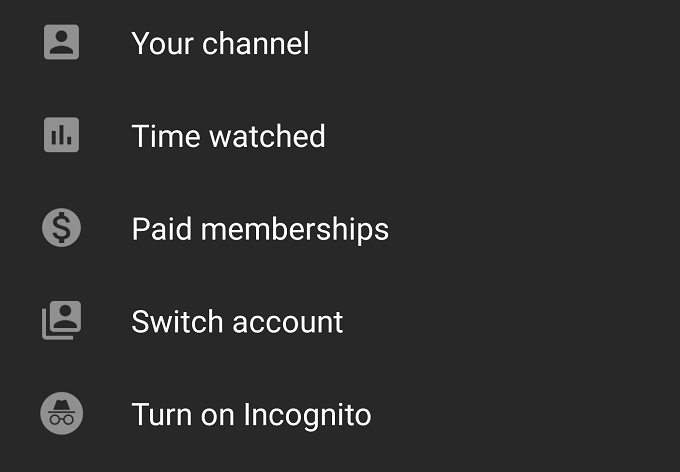Turn on Incognito mode
This screenshot has height=472, width=680.
click(x=251, y=414)
